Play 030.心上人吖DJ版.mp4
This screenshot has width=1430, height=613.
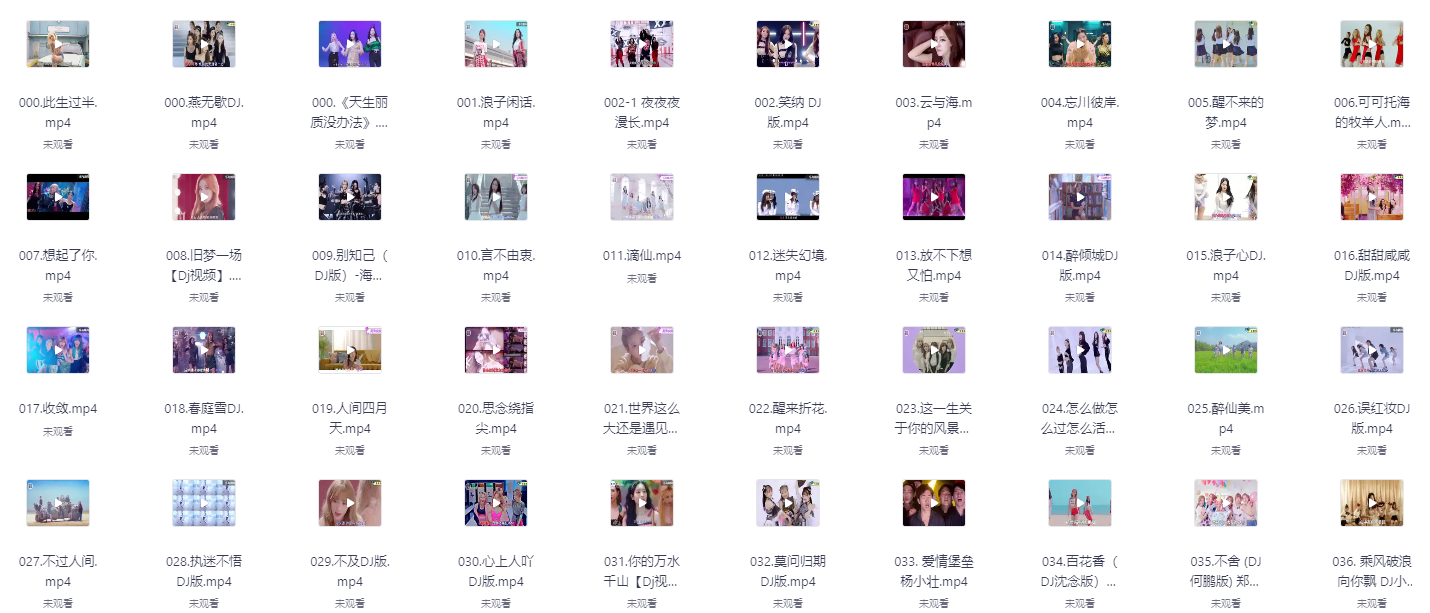(496, 503)
